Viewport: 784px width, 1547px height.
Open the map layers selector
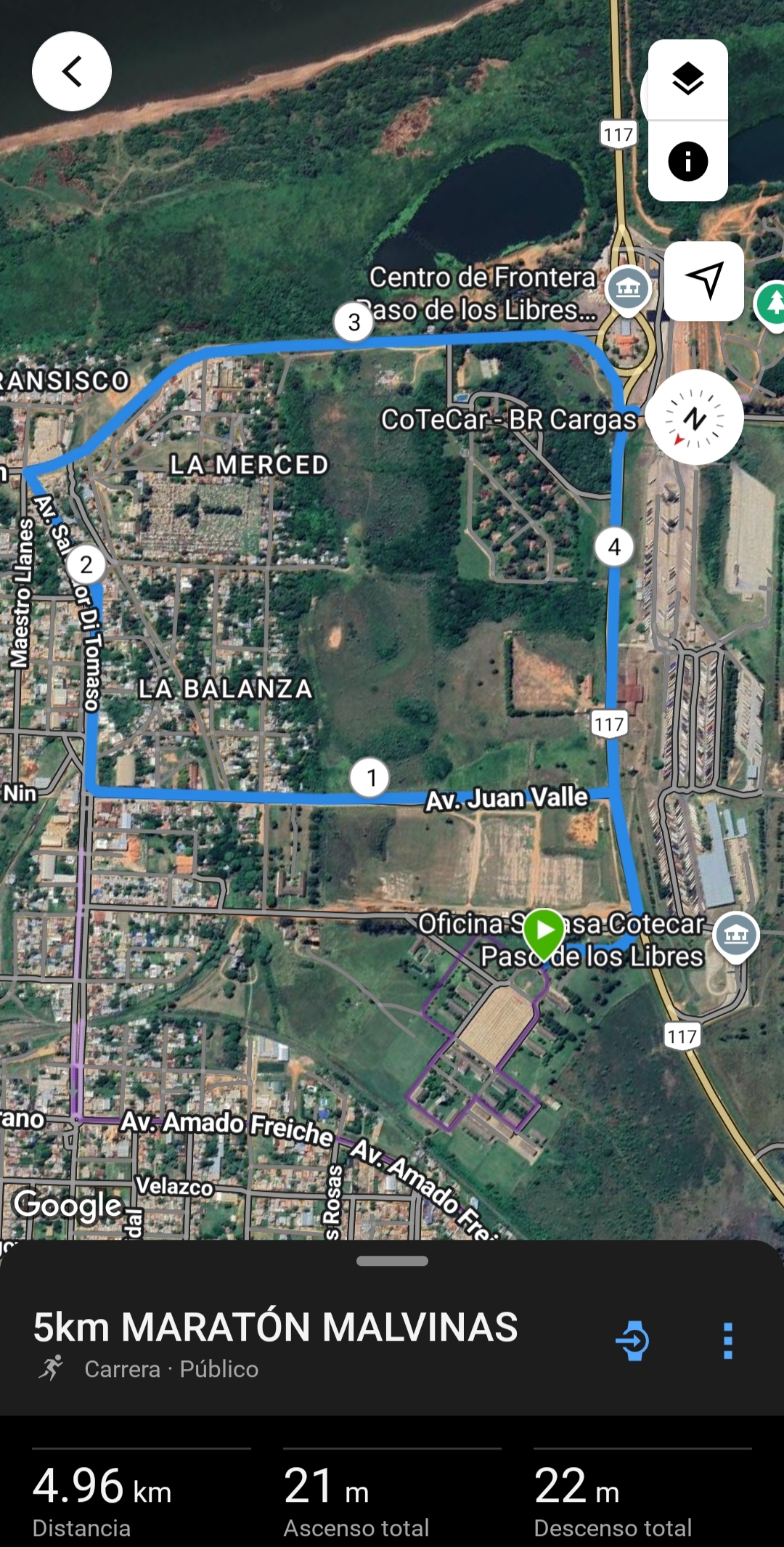(687, 79)
